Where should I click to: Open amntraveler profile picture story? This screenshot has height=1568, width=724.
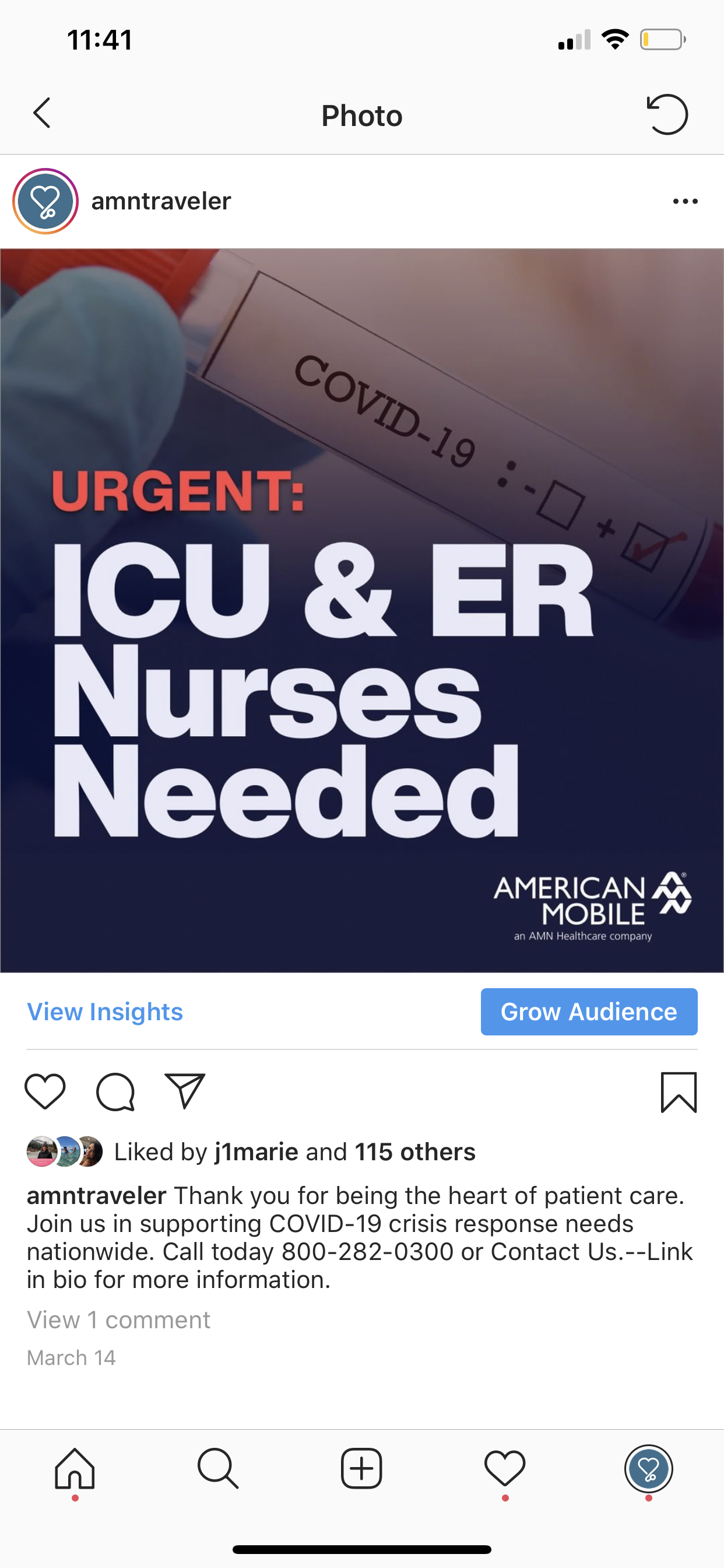point(45,201)
